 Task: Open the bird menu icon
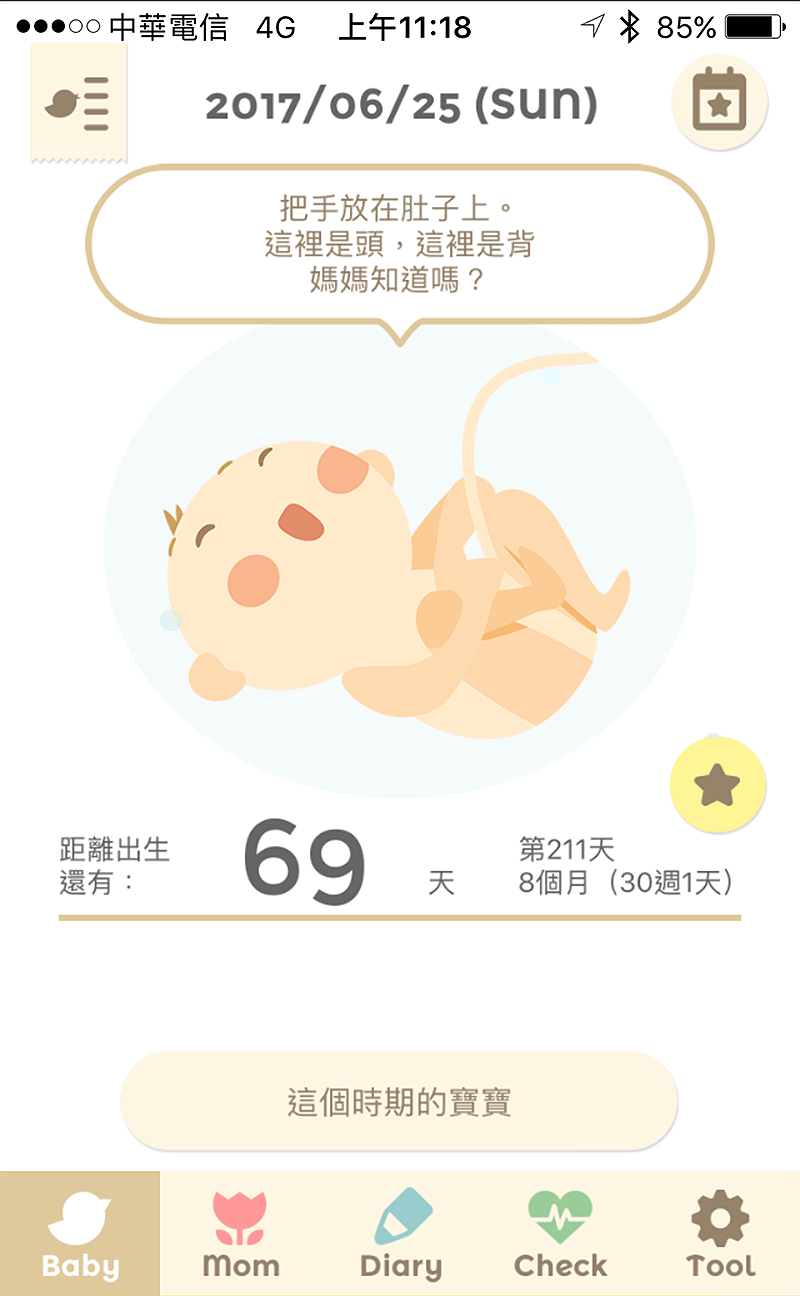(78, 102)
